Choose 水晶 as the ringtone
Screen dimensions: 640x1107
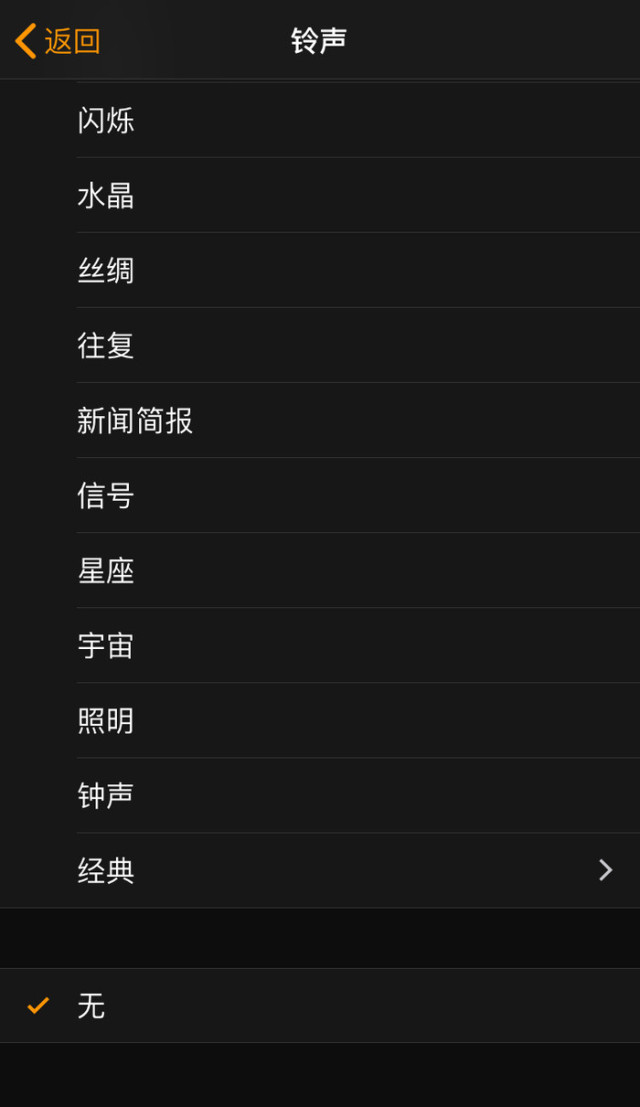pyautogui.click(x=106, y=196)
